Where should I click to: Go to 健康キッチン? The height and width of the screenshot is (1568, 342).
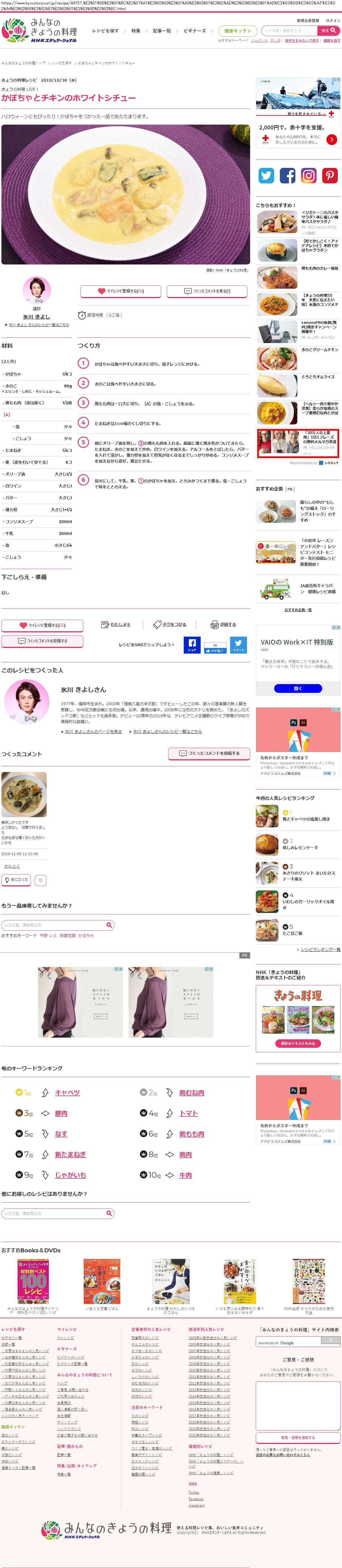237,31
